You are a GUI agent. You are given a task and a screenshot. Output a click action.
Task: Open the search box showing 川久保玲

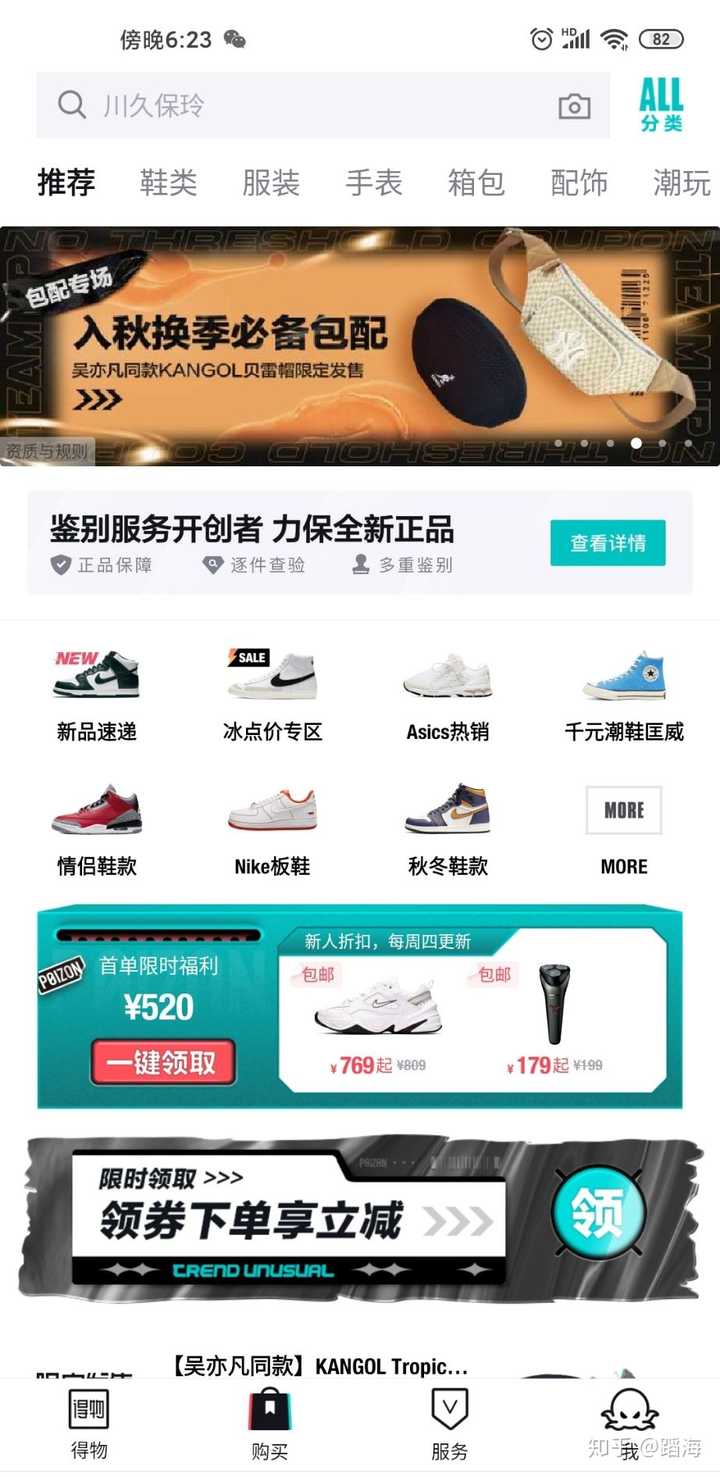(300, 105)
